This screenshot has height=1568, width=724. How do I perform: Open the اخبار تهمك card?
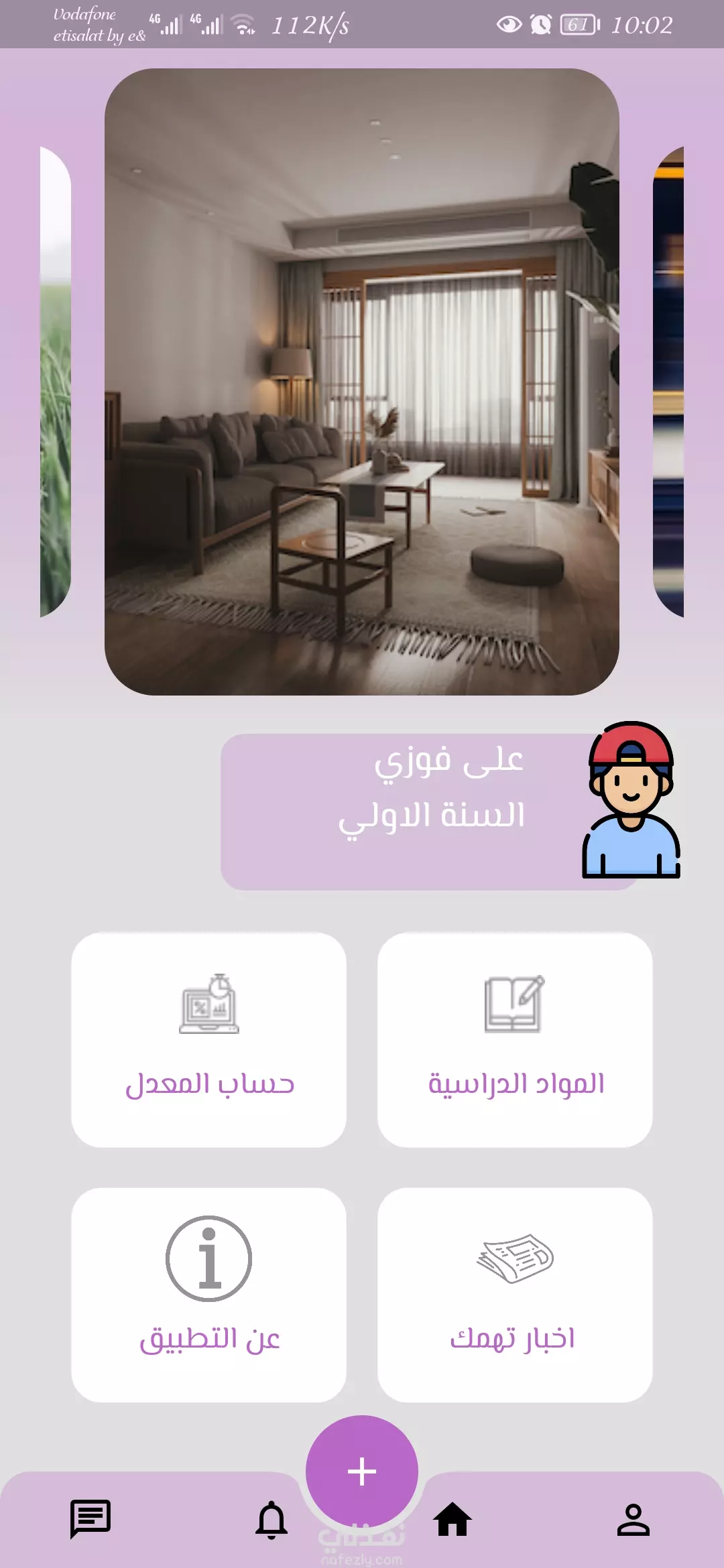point(515,1295)
